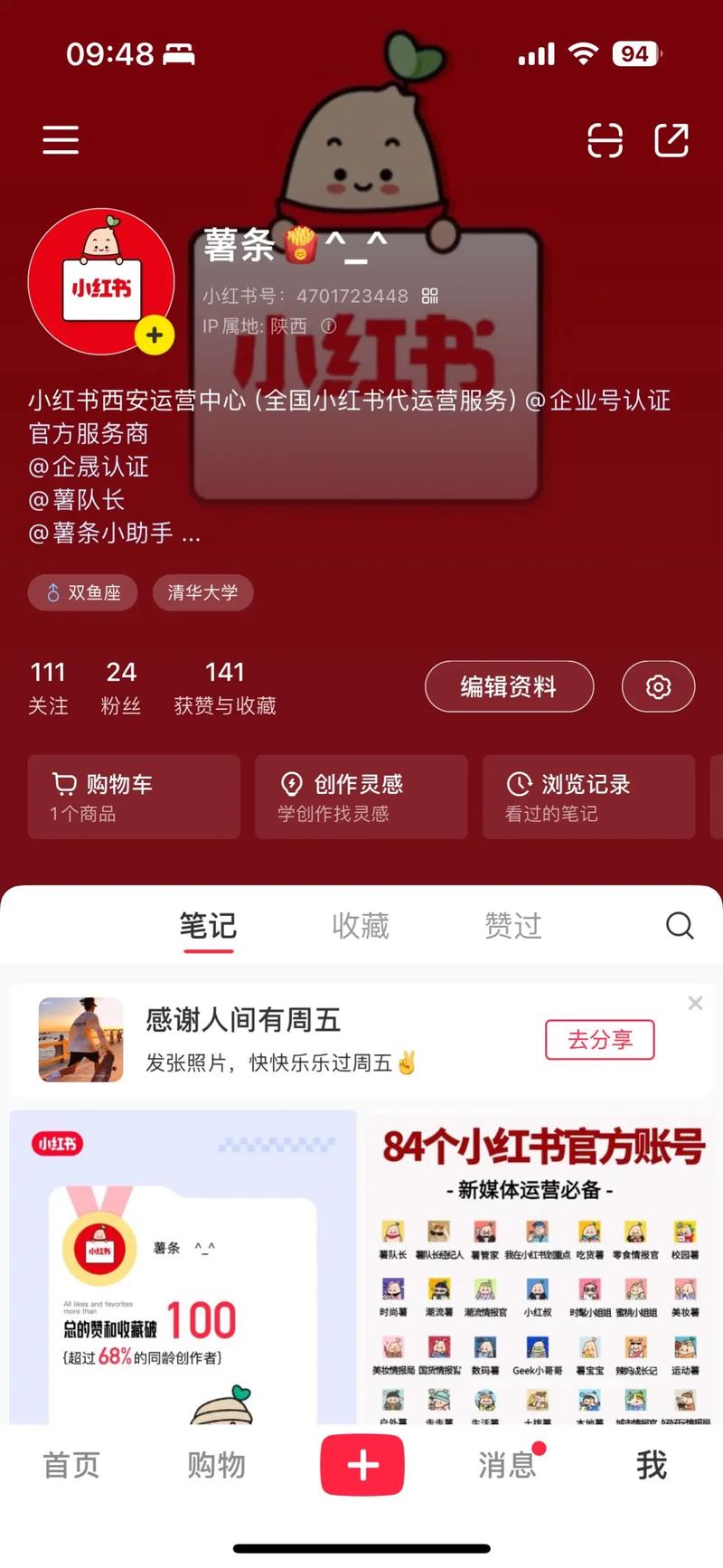Screen dimensions: 723x1568
Task: Open the 购物 shopping tab
Action: coord(216,1465)
